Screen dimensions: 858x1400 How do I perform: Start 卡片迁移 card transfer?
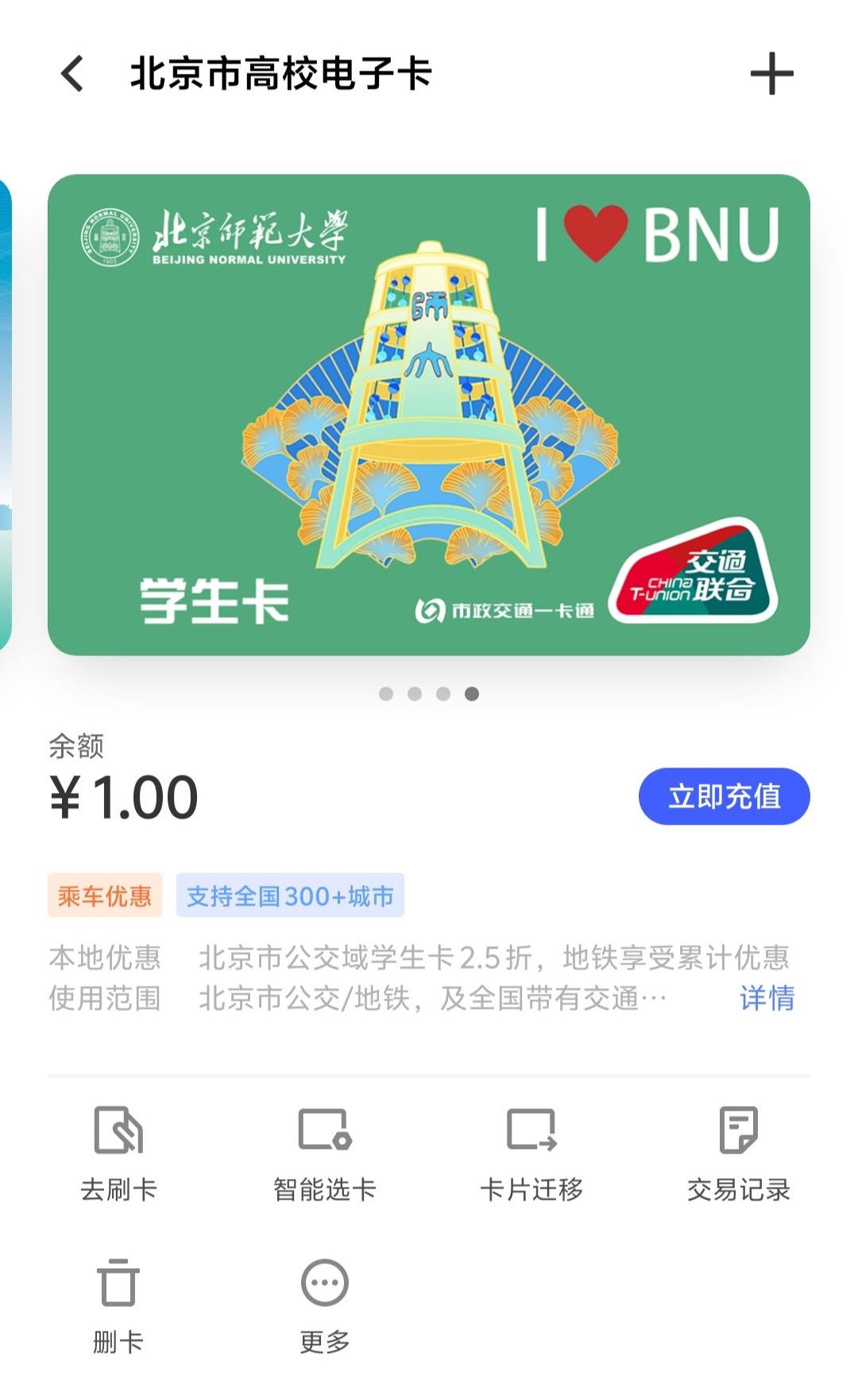click(531, 1154)
